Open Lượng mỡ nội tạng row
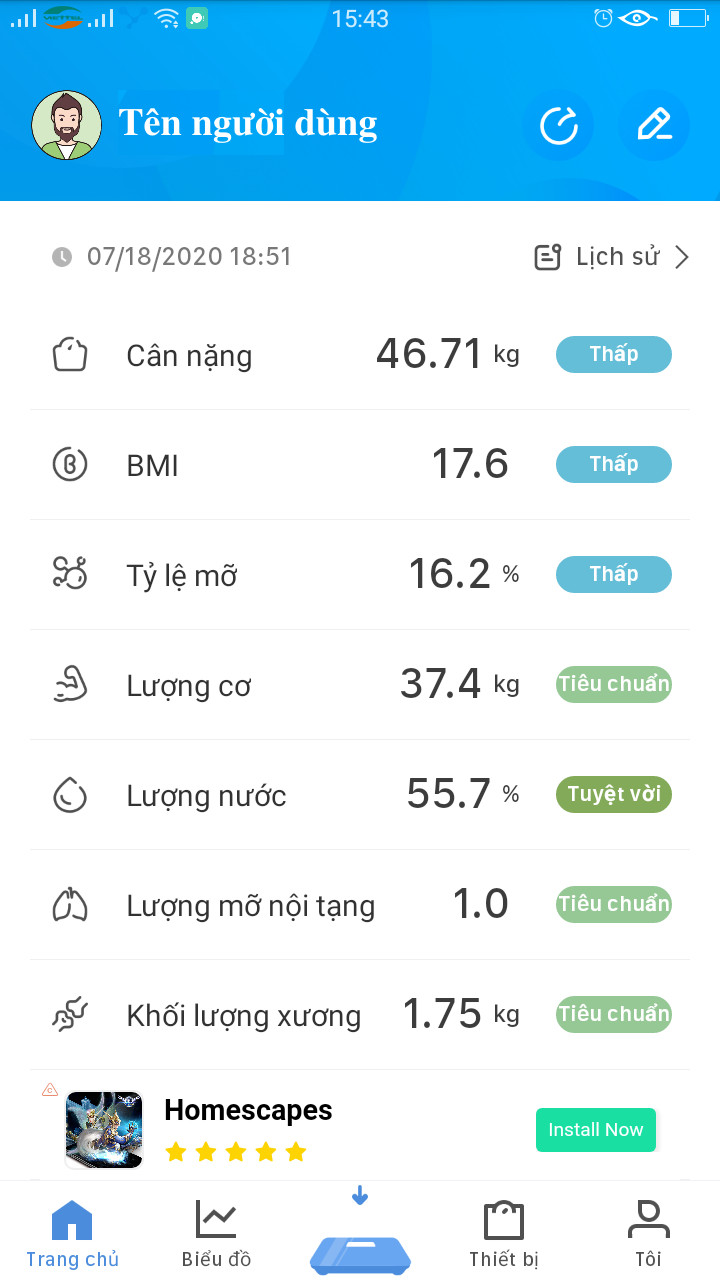Screen dimensions: 720x1280 pos(360,905)
